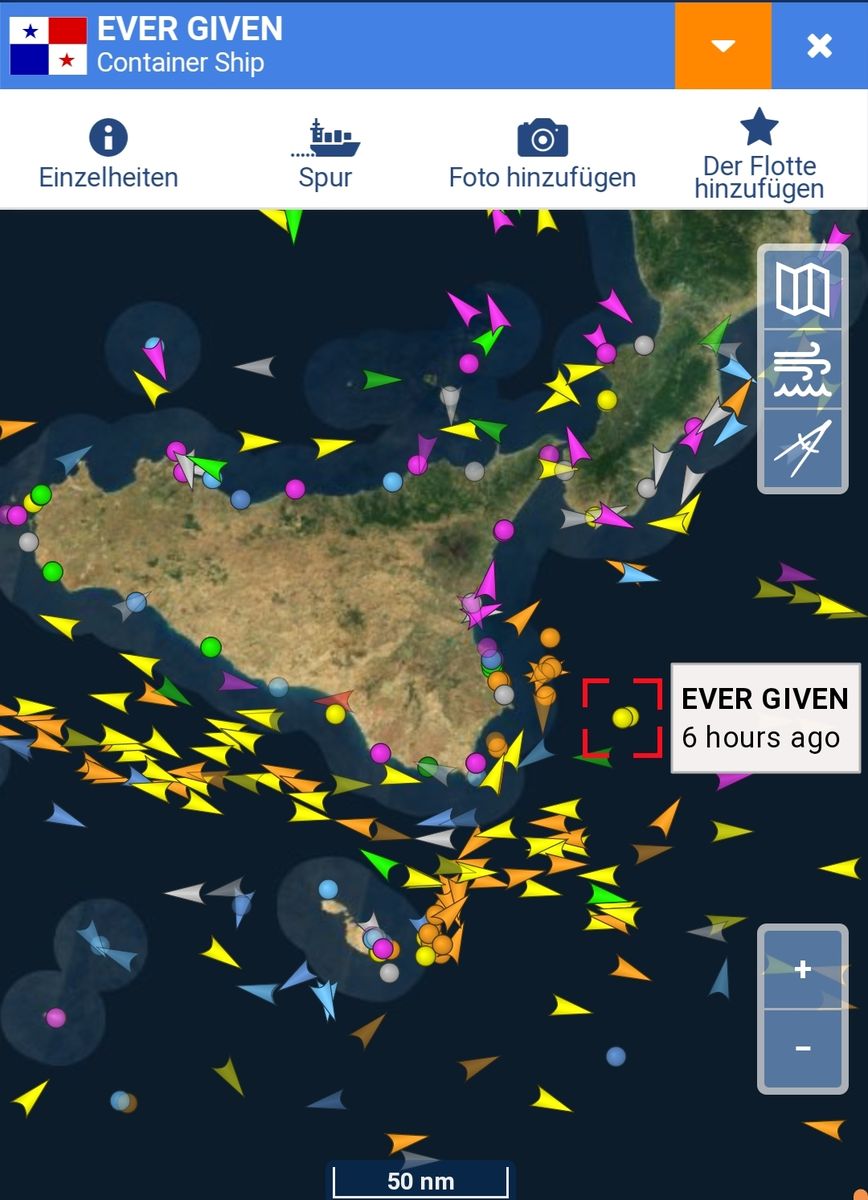Open the map layers selector

tap(803, 290)
